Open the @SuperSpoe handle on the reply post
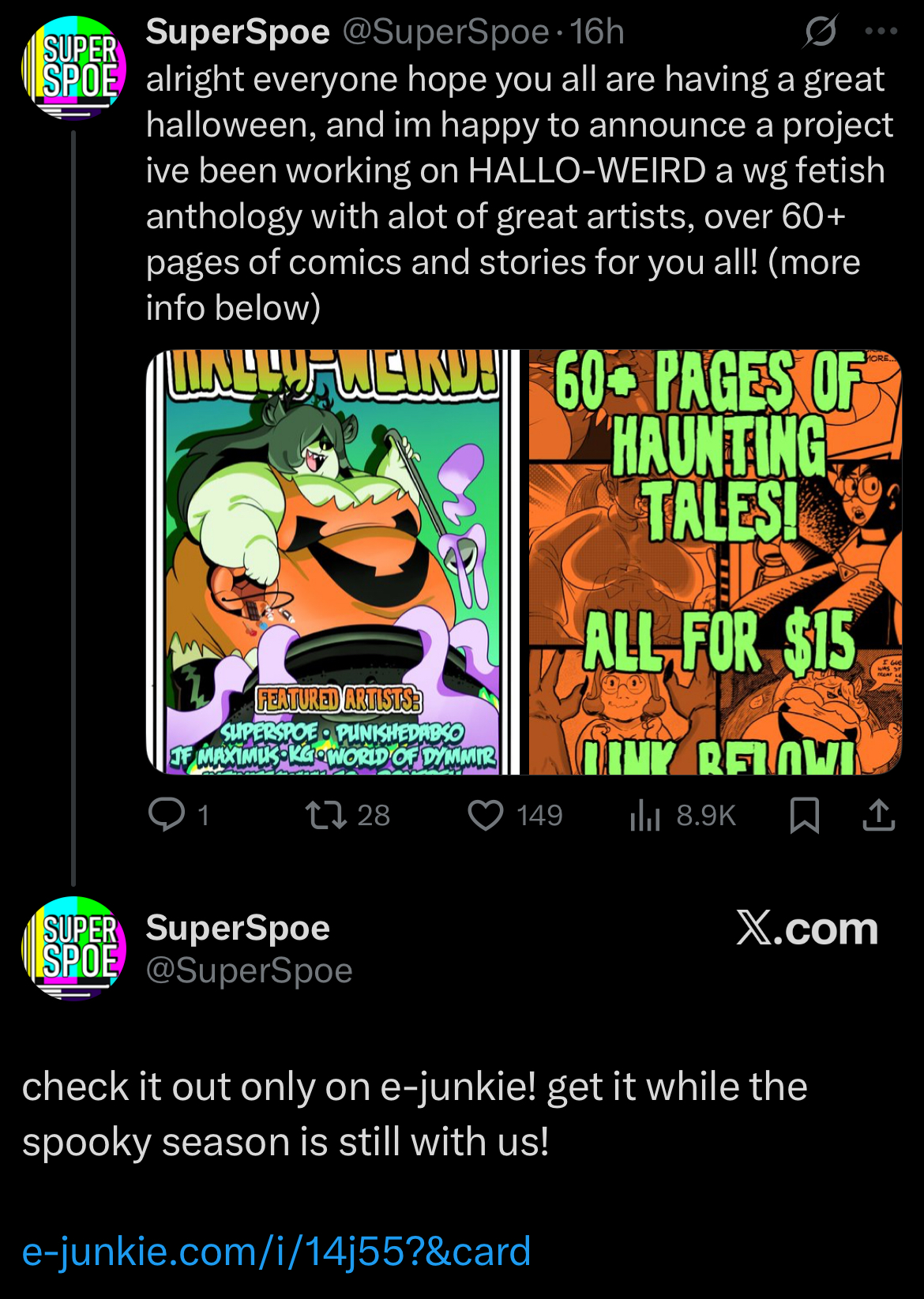The height and width of the screenshot is (1299, 924). [x=249, y=970]
